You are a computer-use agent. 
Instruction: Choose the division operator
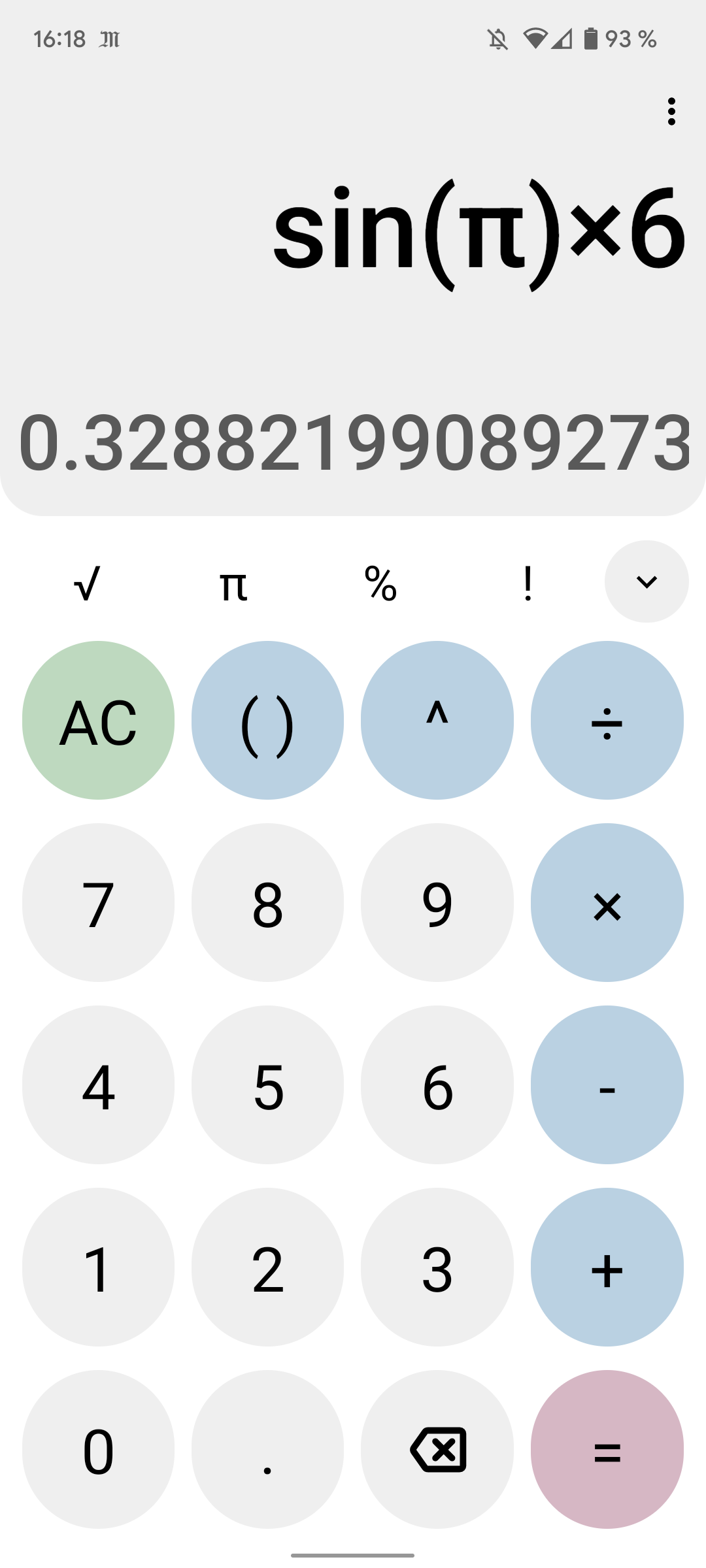click(x=607, y=720)
